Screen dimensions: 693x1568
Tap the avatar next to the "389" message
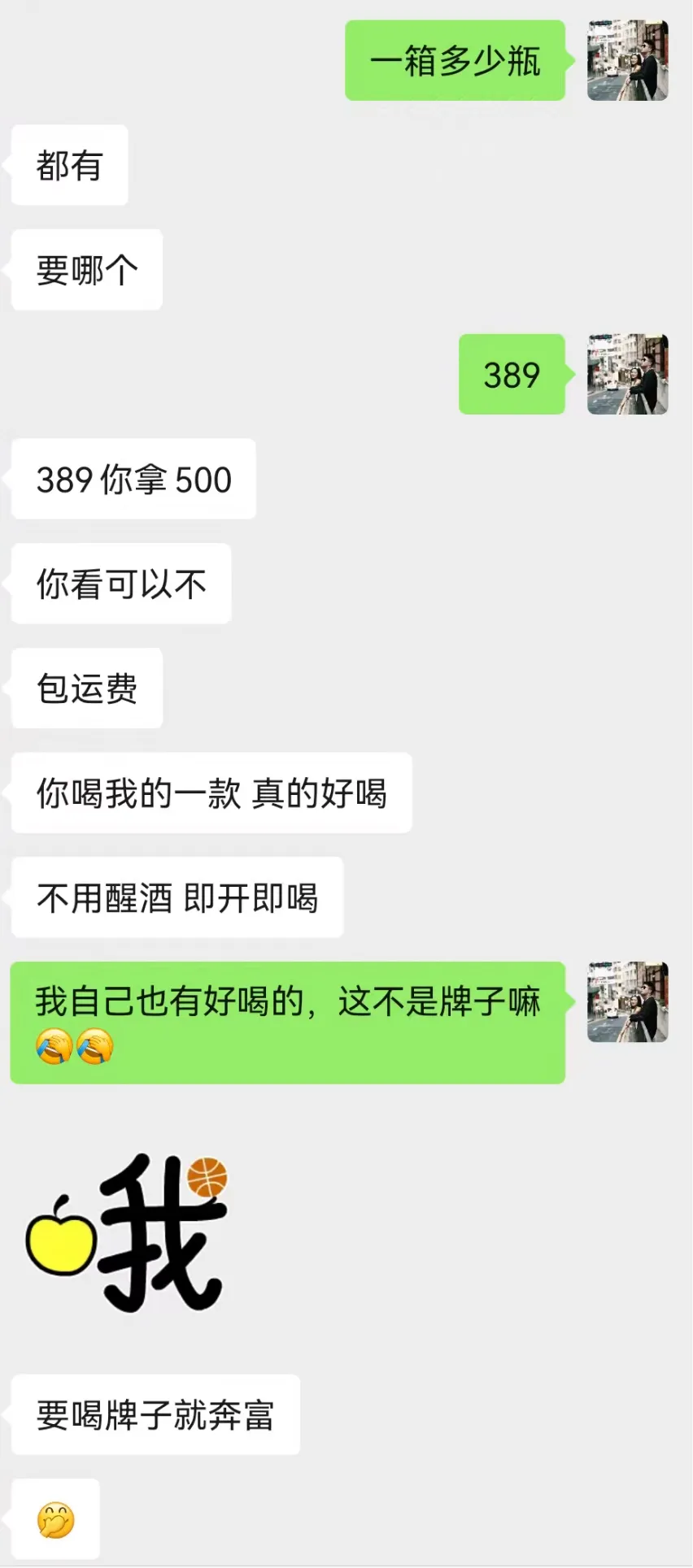tap(627, 374)
